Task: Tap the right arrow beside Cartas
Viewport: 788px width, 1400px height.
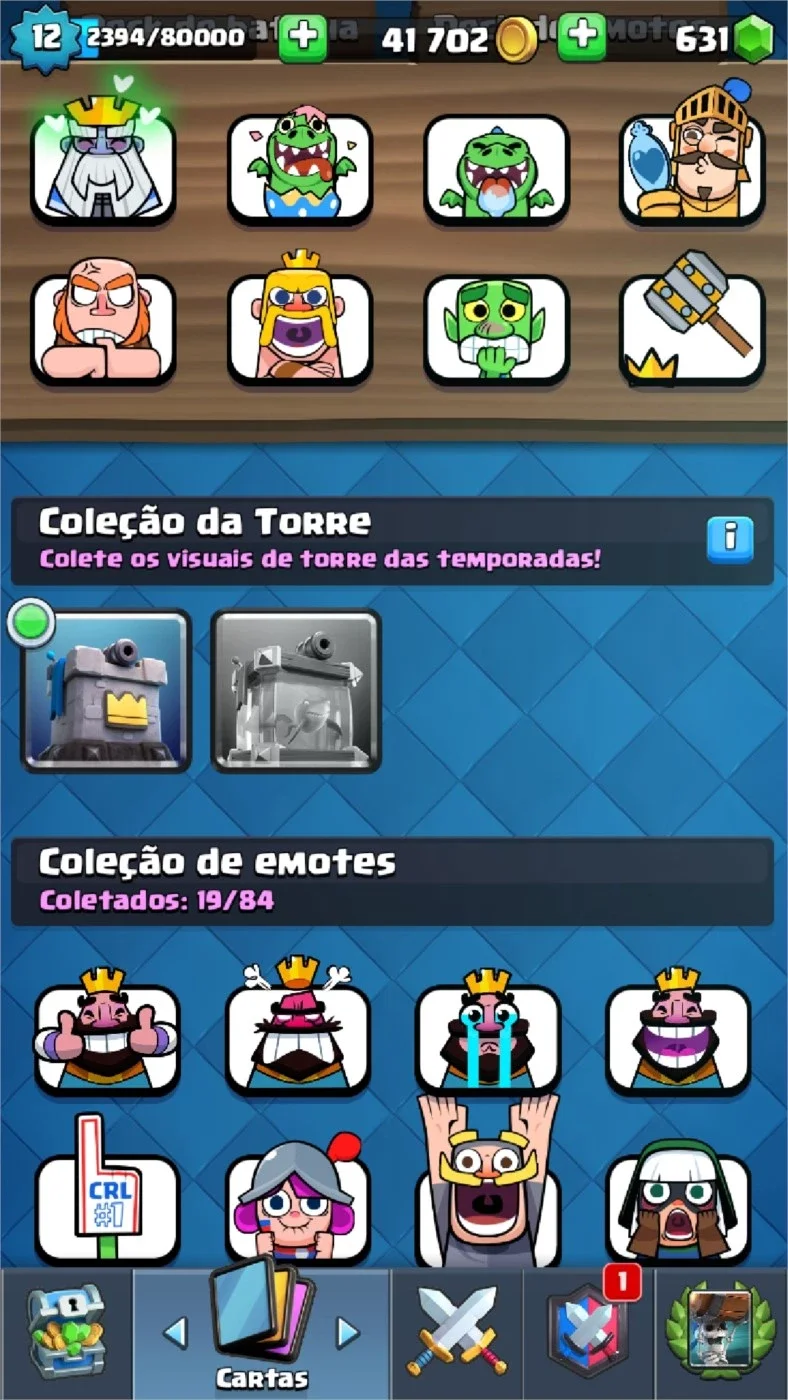Action: click(x=347, y=1332)
